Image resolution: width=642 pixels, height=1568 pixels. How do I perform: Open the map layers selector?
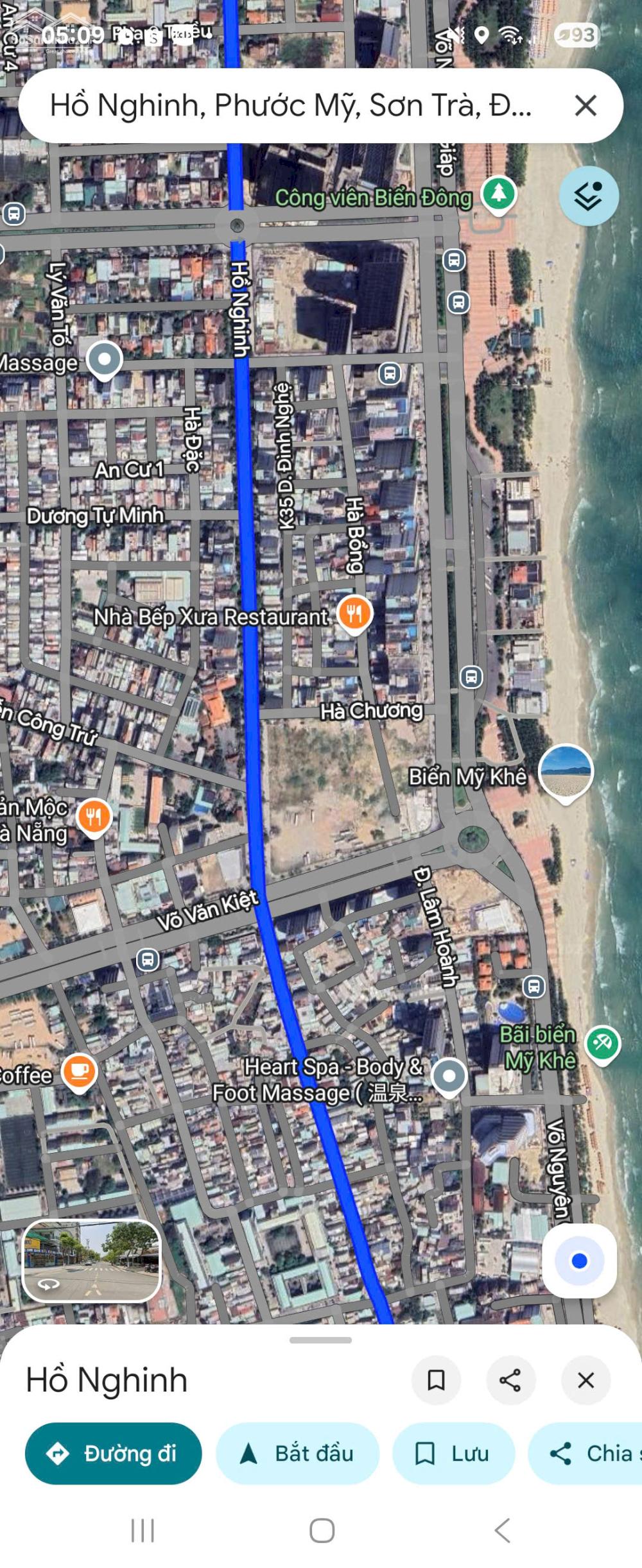tap(588, 196)
